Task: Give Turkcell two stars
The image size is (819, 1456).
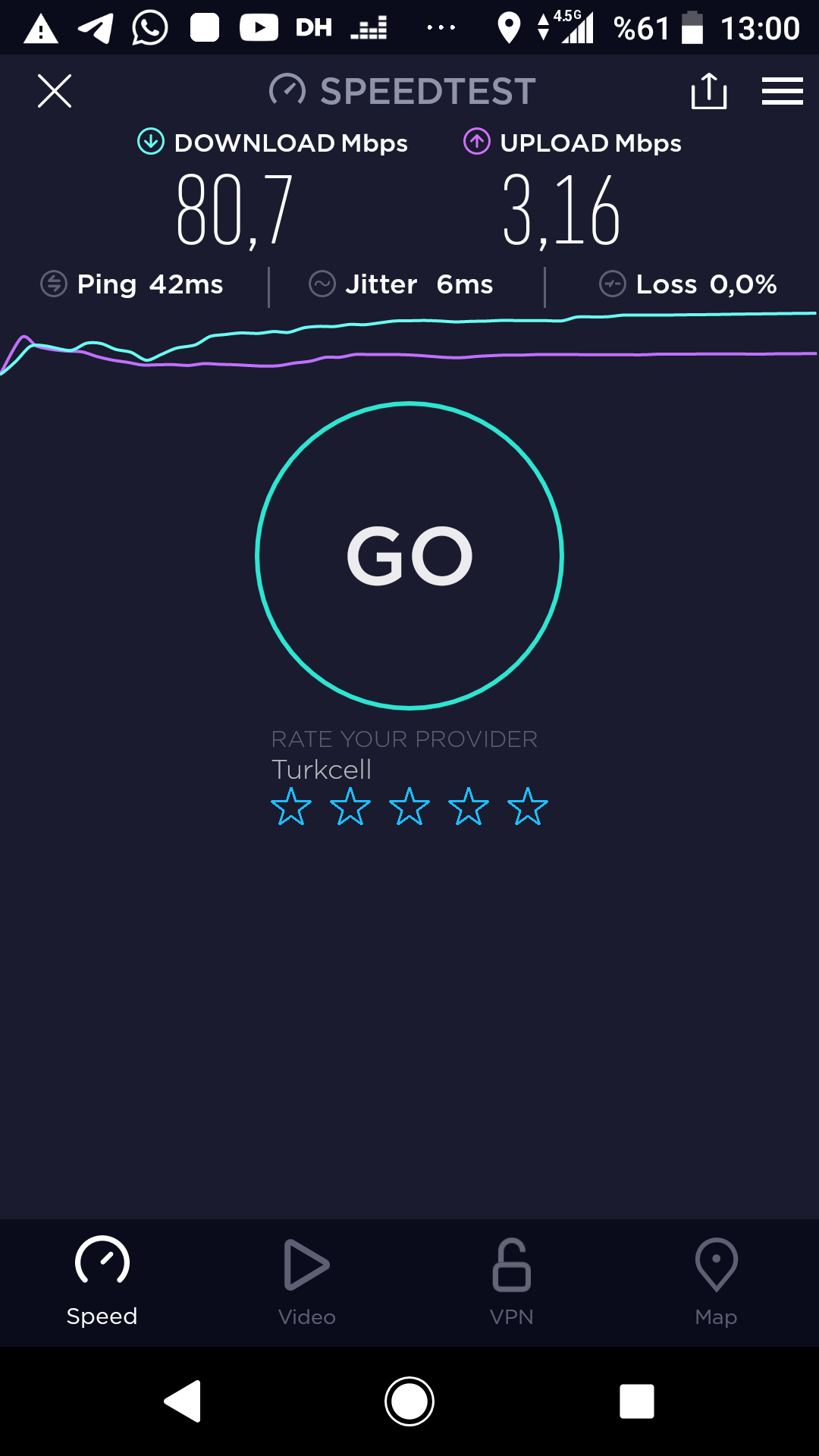Action: click(x=350, y=806)
